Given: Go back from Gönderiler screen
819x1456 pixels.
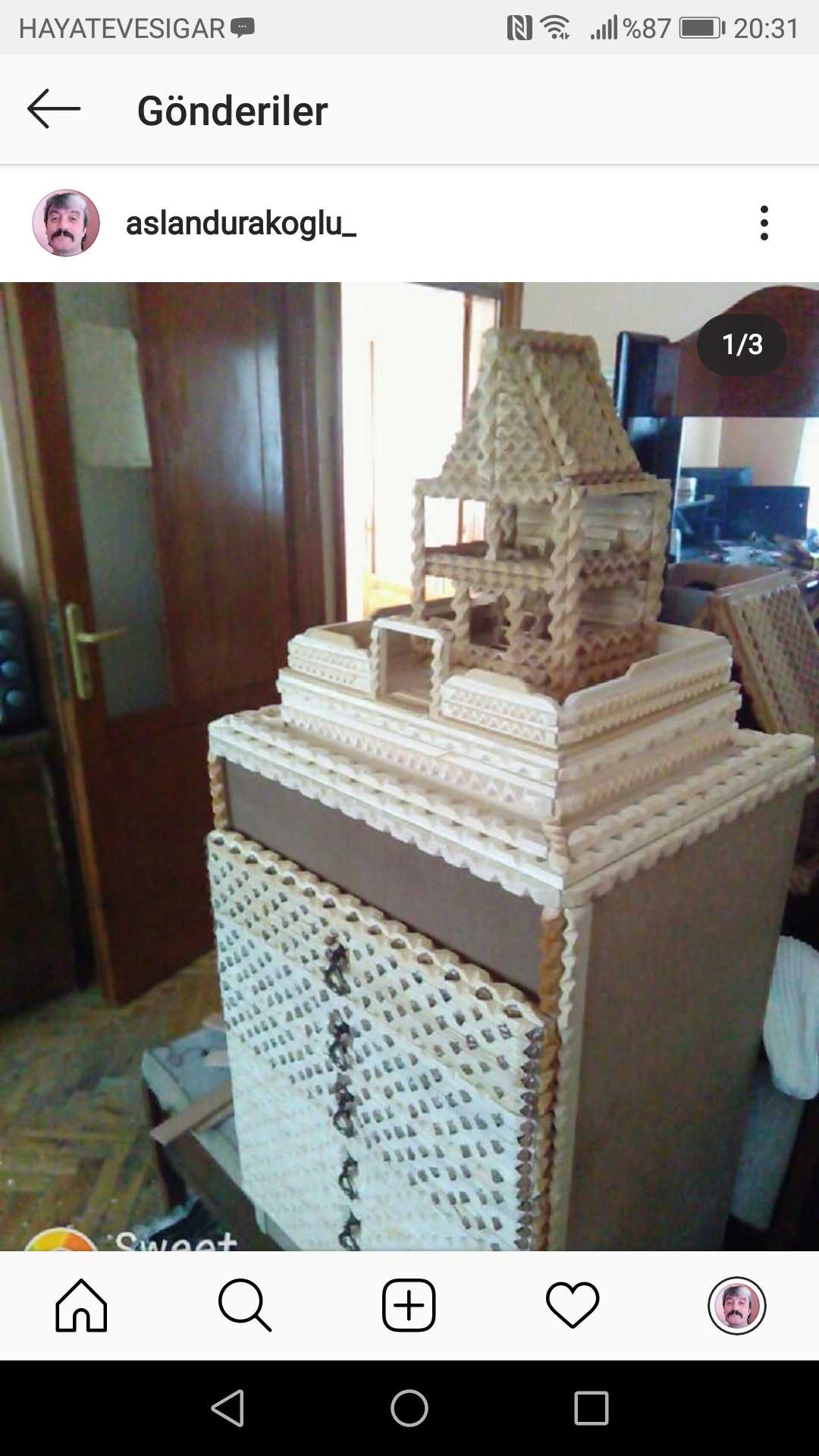Looking at the screenshot, I should point(54,109).
